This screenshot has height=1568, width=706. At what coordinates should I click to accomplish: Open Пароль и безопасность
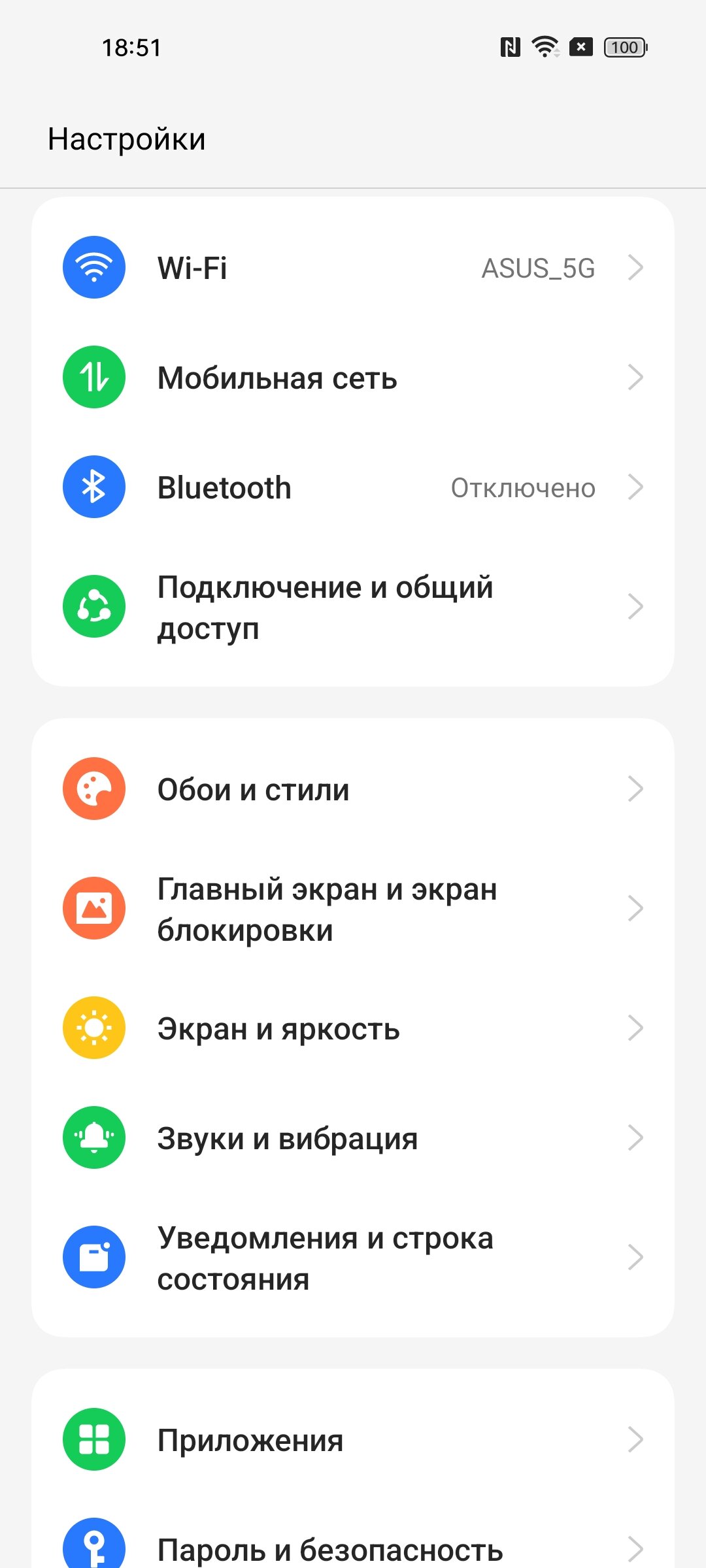(x=353, y=1541)
